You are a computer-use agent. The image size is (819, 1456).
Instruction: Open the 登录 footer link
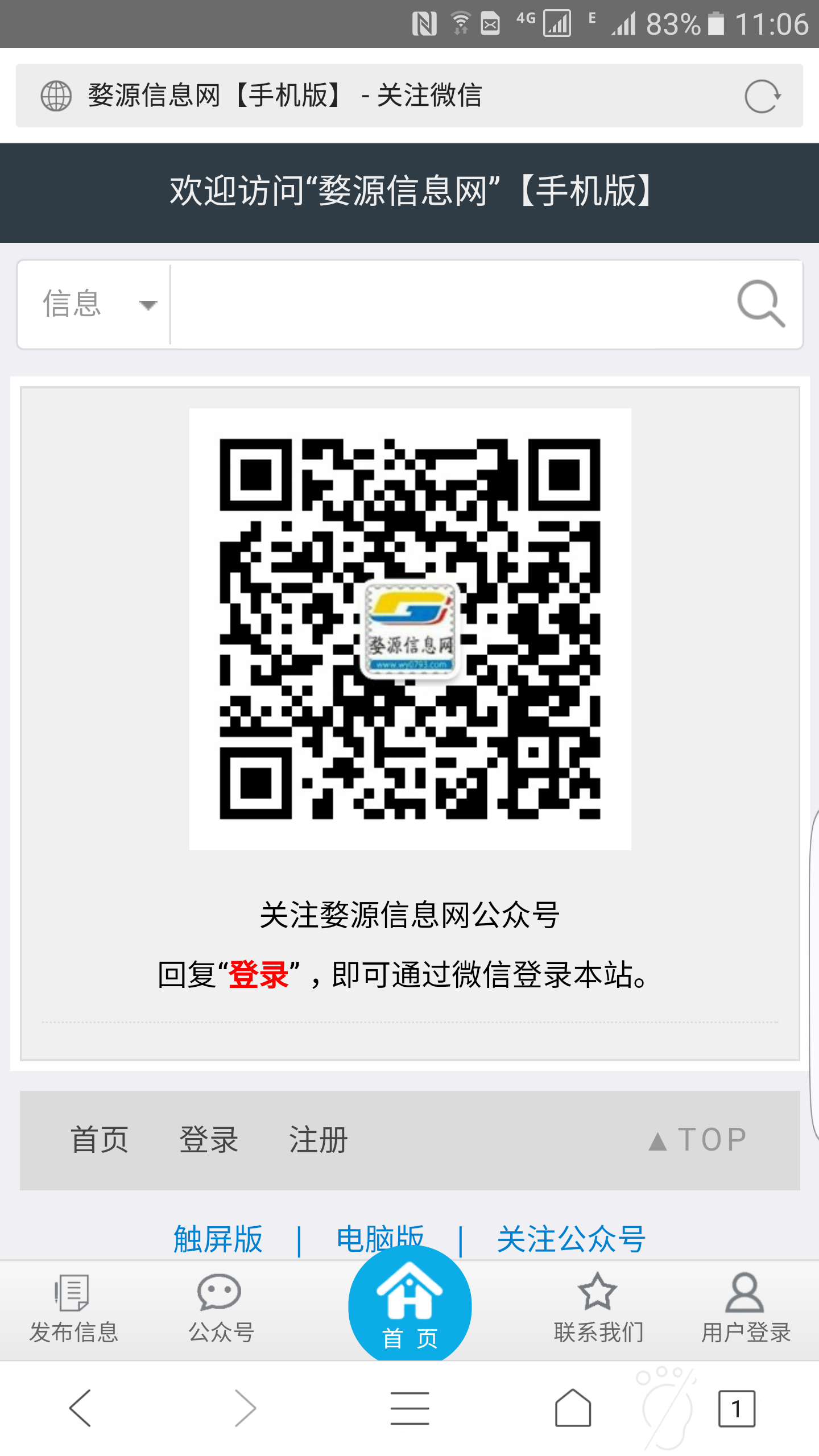[x=209, y=1140]
